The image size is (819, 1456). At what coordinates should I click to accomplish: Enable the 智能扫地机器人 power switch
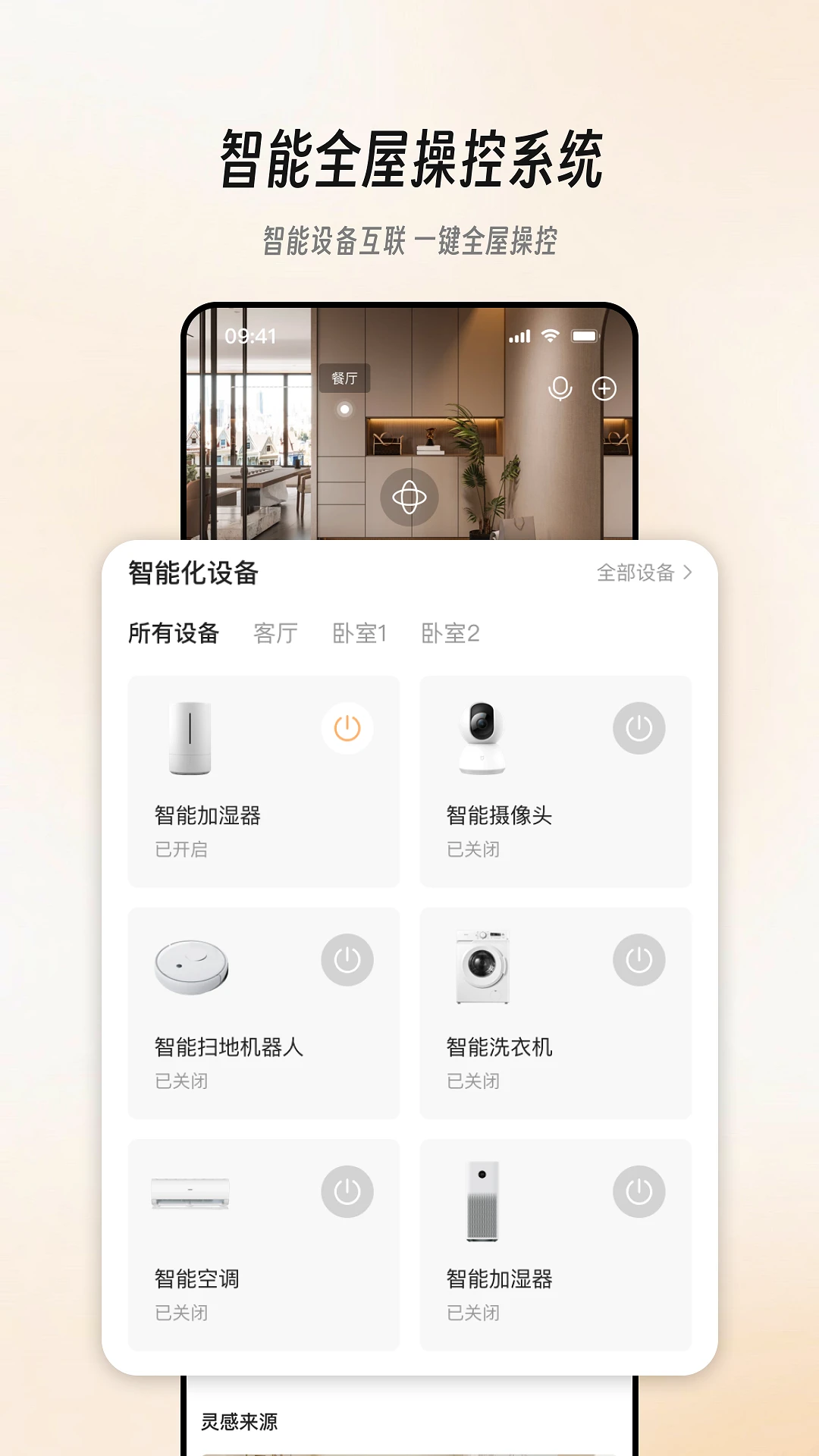[347, 959]
